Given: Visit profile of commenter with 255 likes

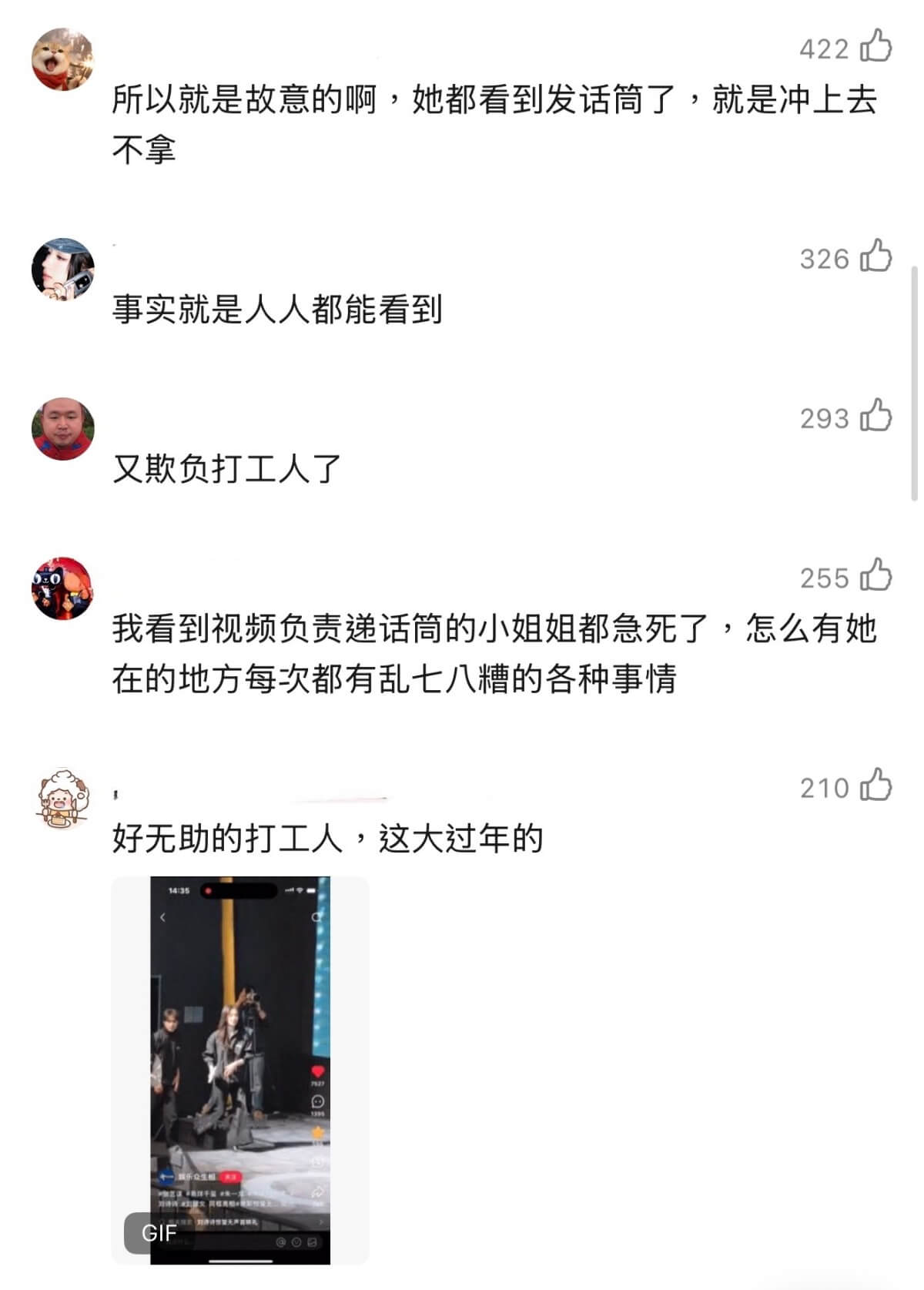Looking at the screenshot, I should (62, 588).
